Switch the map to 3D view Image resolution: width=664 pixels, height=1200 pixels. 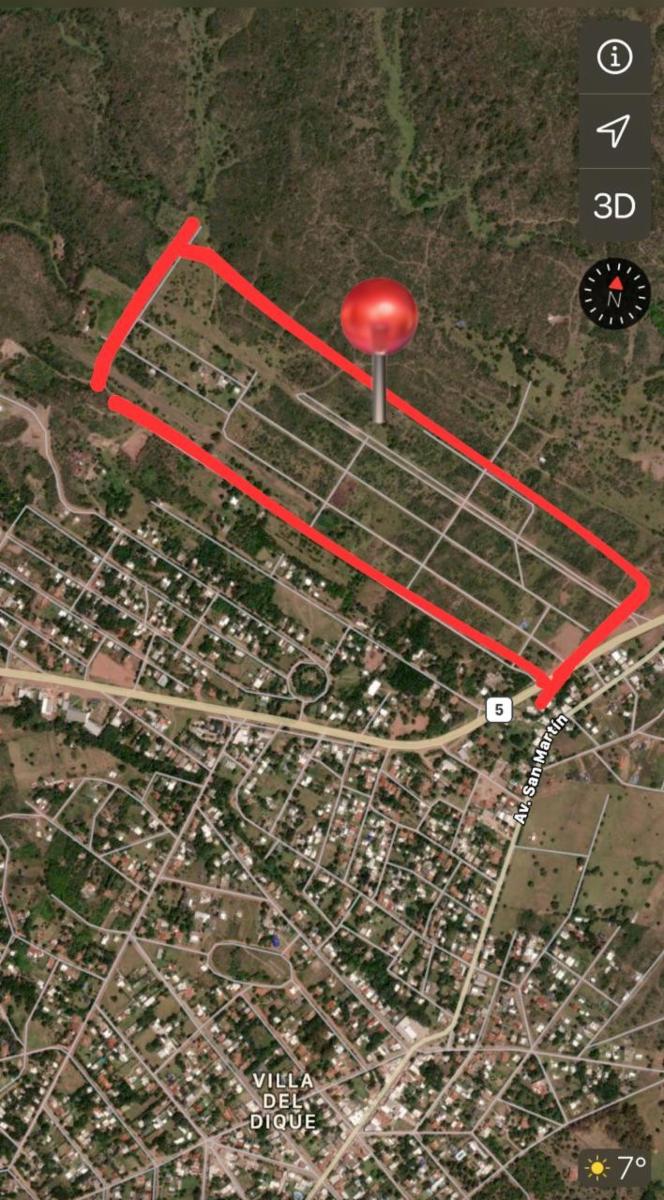614,205
